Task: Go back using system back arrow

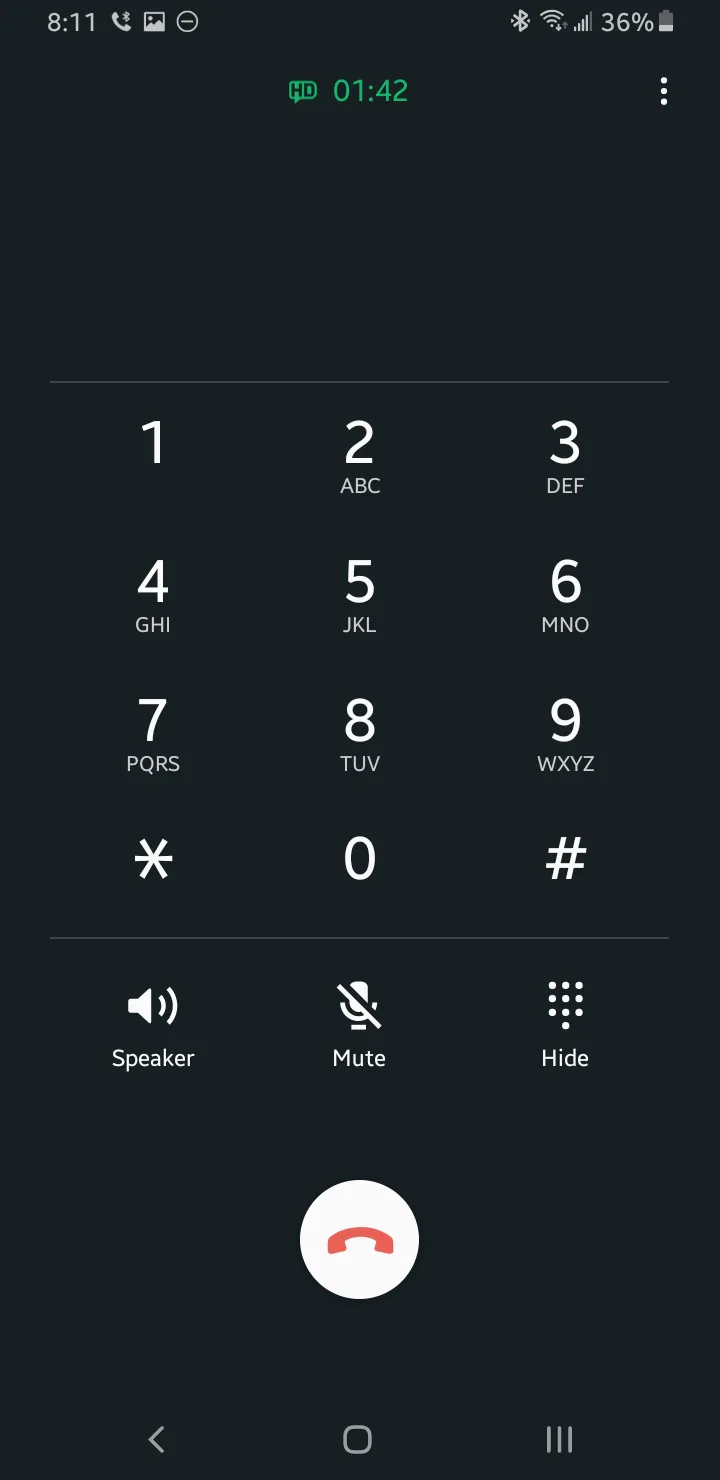Action: 156,1440
